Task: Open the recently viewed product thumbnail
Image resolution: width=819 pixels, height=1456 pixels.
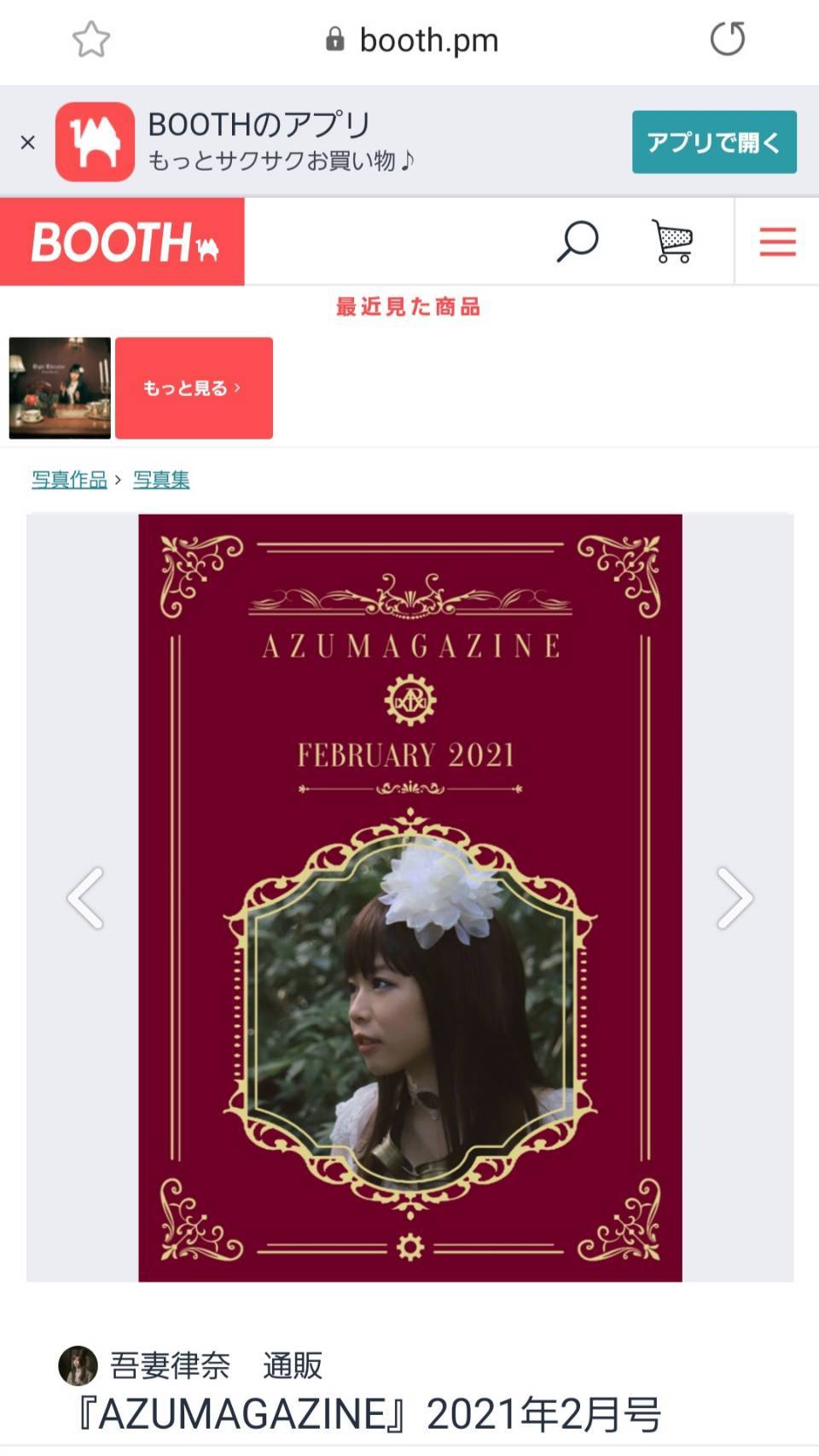Action: pyautogui.click(x=60, y=388)
